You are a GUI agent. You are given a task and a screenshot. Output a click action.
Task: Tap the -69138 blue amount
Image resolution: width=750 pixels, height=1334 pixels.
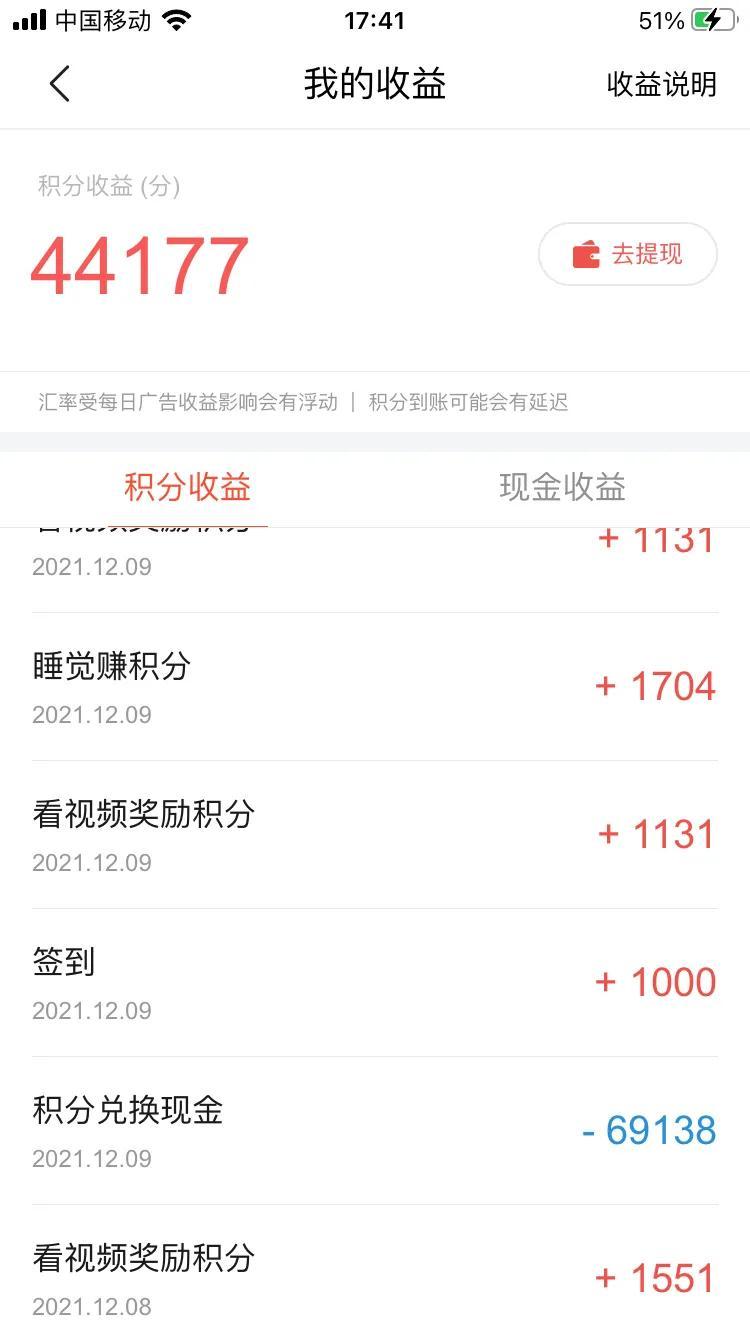650,1131
